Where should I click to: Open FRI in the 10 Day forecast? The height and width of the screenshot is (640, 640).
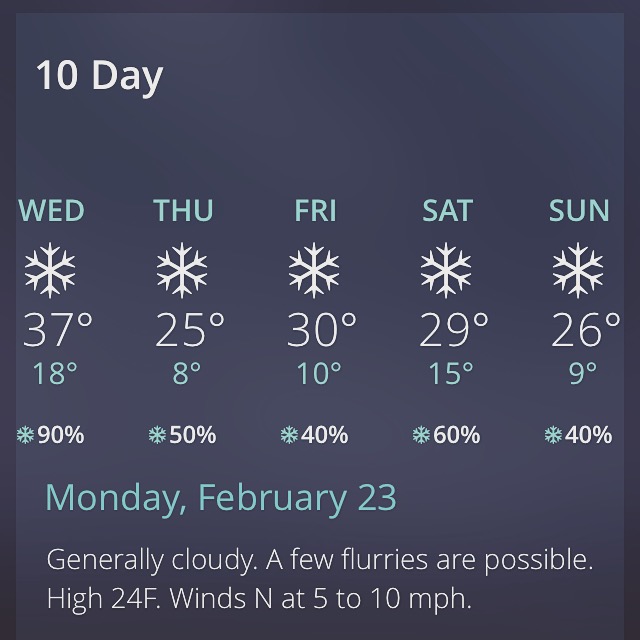(x=315, y=320)
